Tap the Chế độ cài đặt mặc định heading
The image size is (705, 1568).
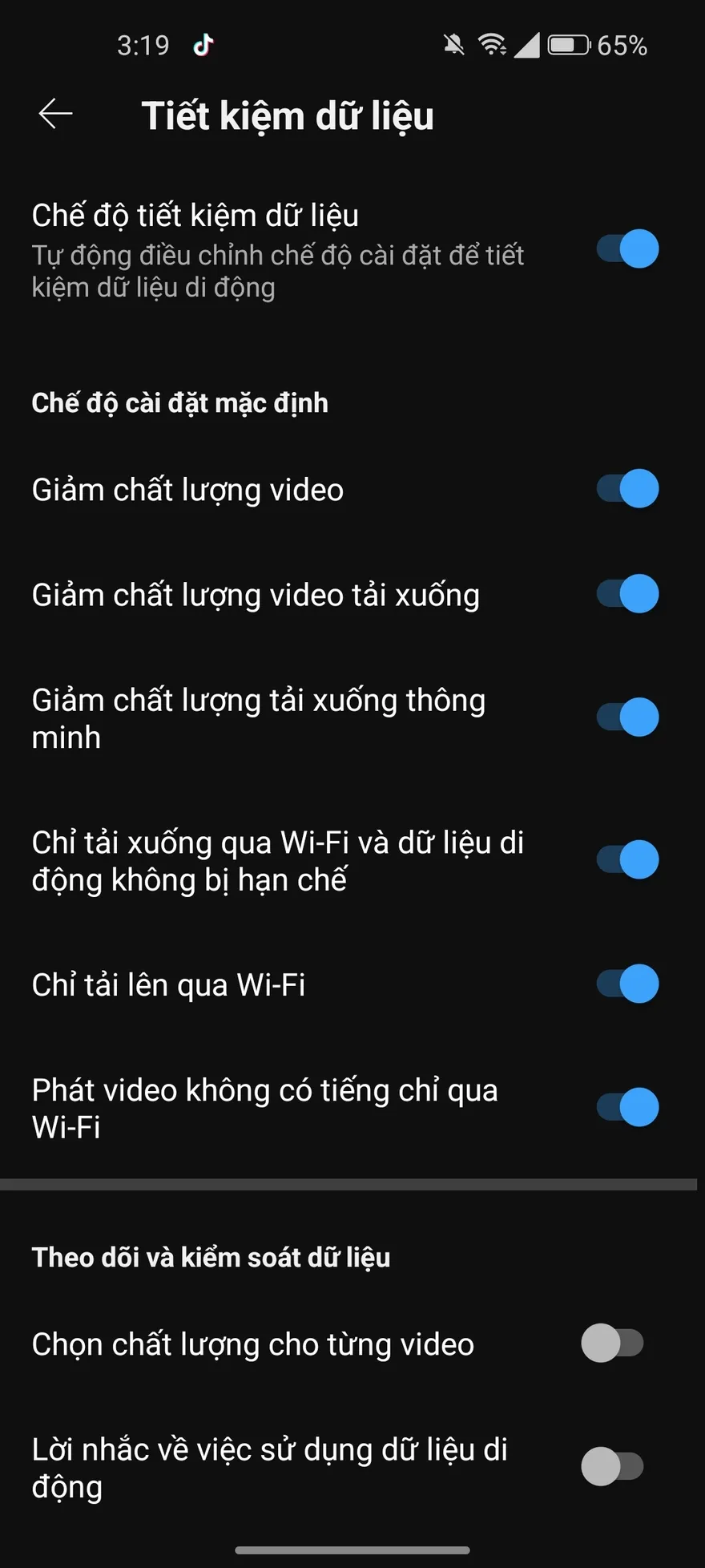[179, 403]
